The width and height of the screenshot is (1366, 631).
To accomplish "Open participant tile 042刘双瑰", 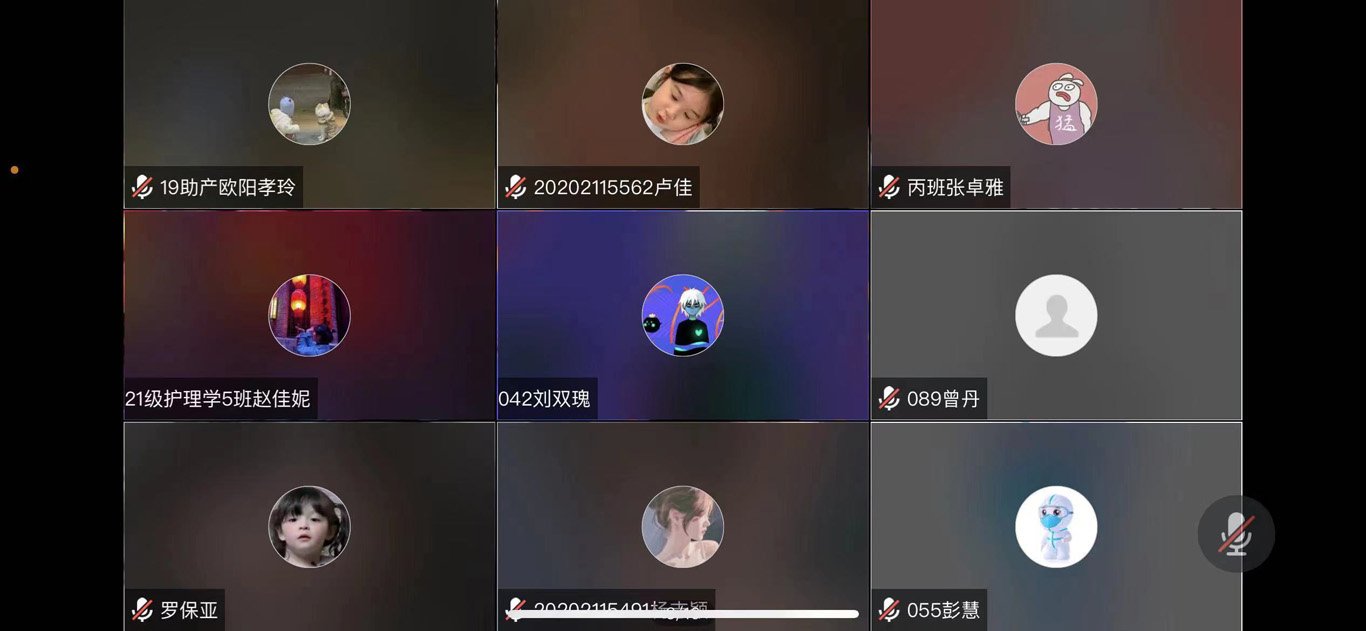I will [683, 315].
